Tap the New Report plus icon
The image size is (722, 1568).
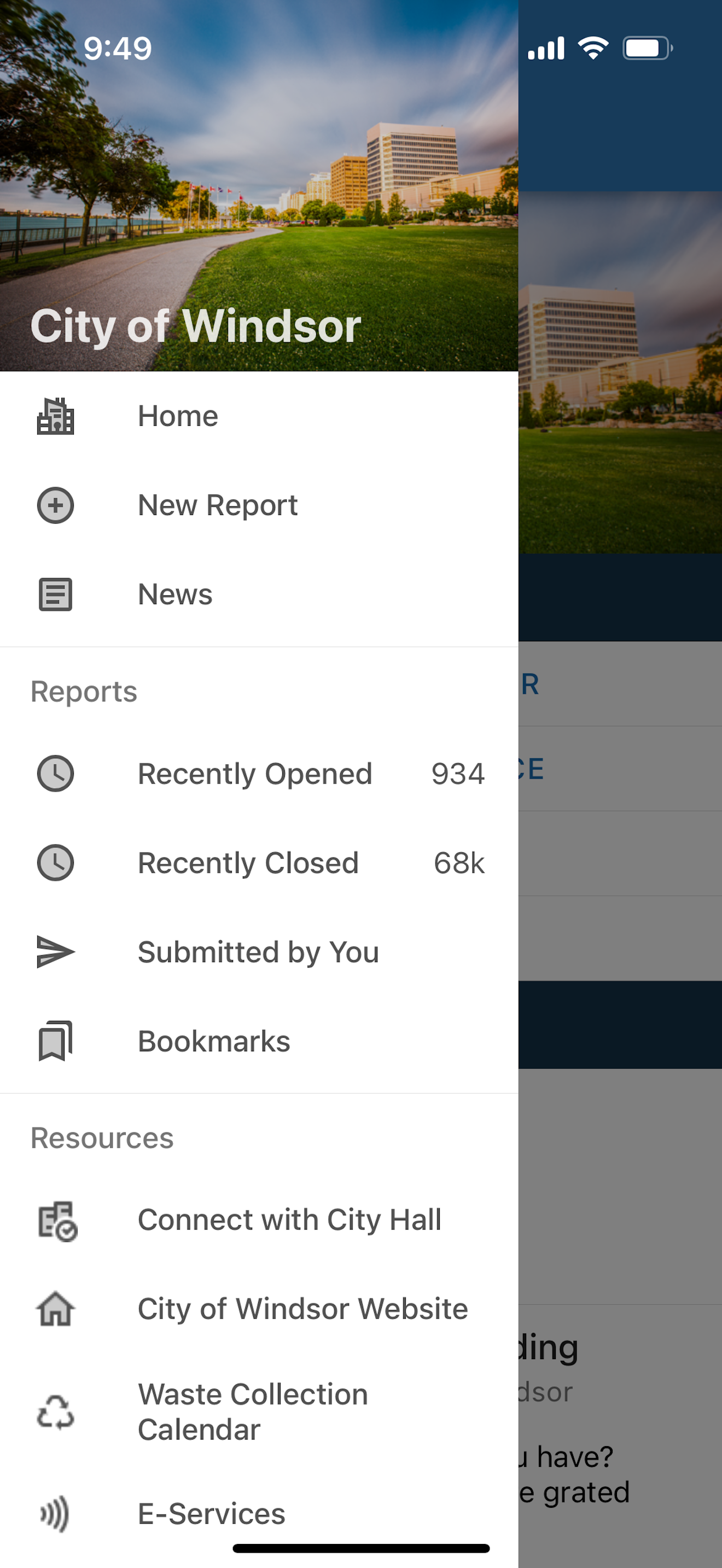pyautogui.click(x=55, y=505)
